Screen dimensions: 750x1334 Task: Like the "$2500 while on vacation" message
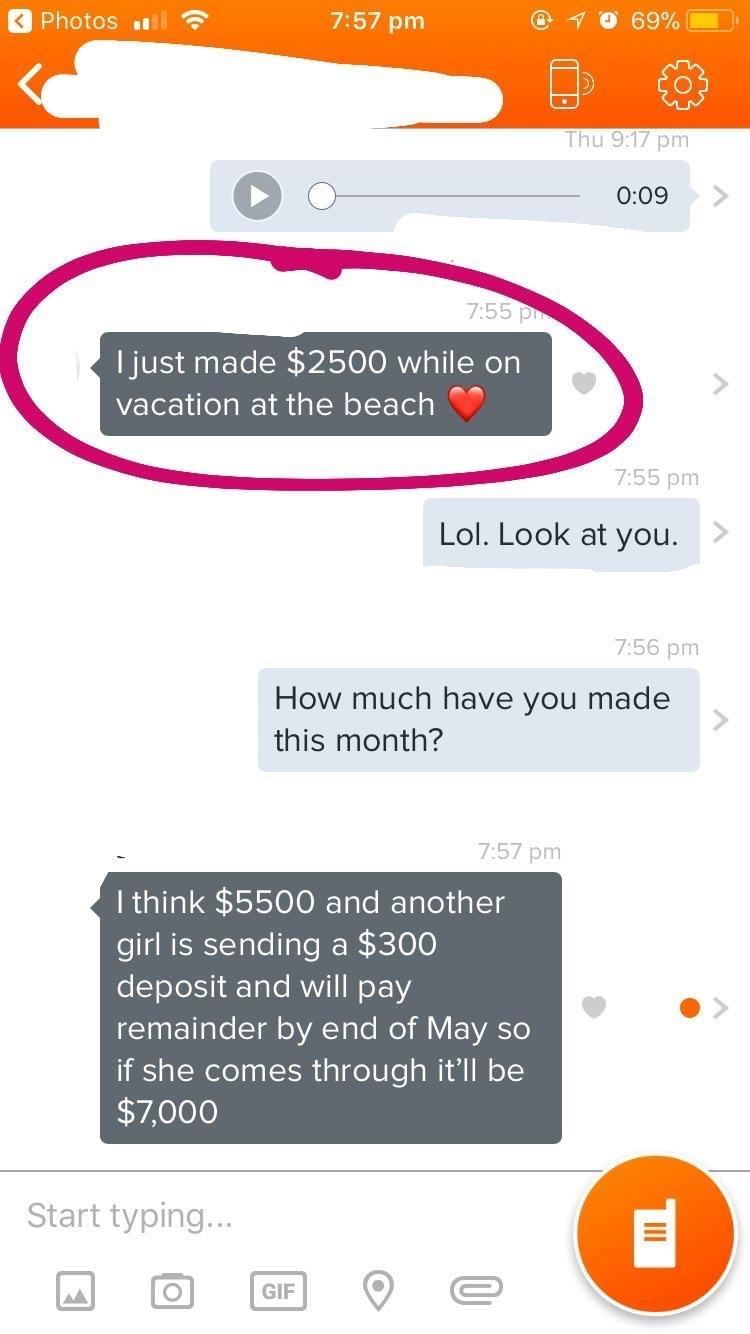coord(583,383)
